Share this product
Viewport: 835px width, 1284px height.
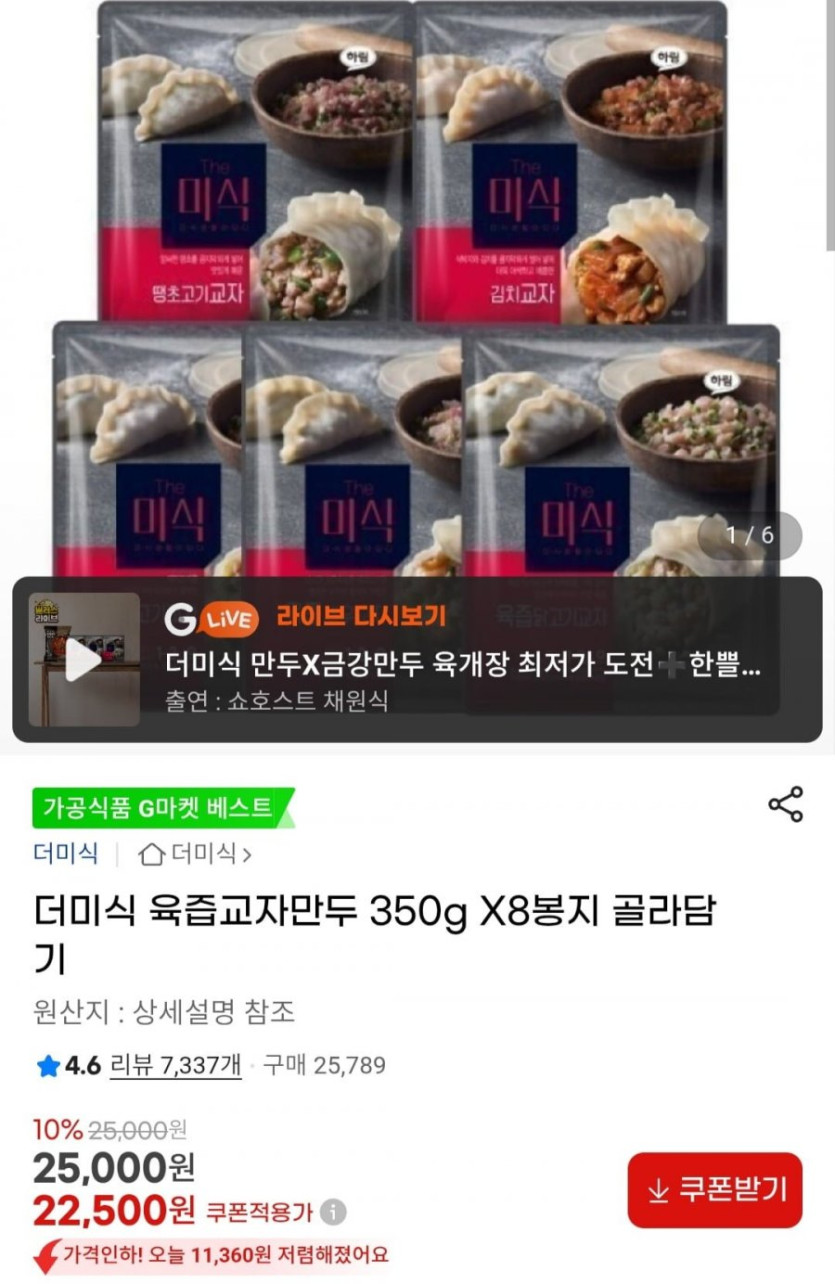coord(785,804)
